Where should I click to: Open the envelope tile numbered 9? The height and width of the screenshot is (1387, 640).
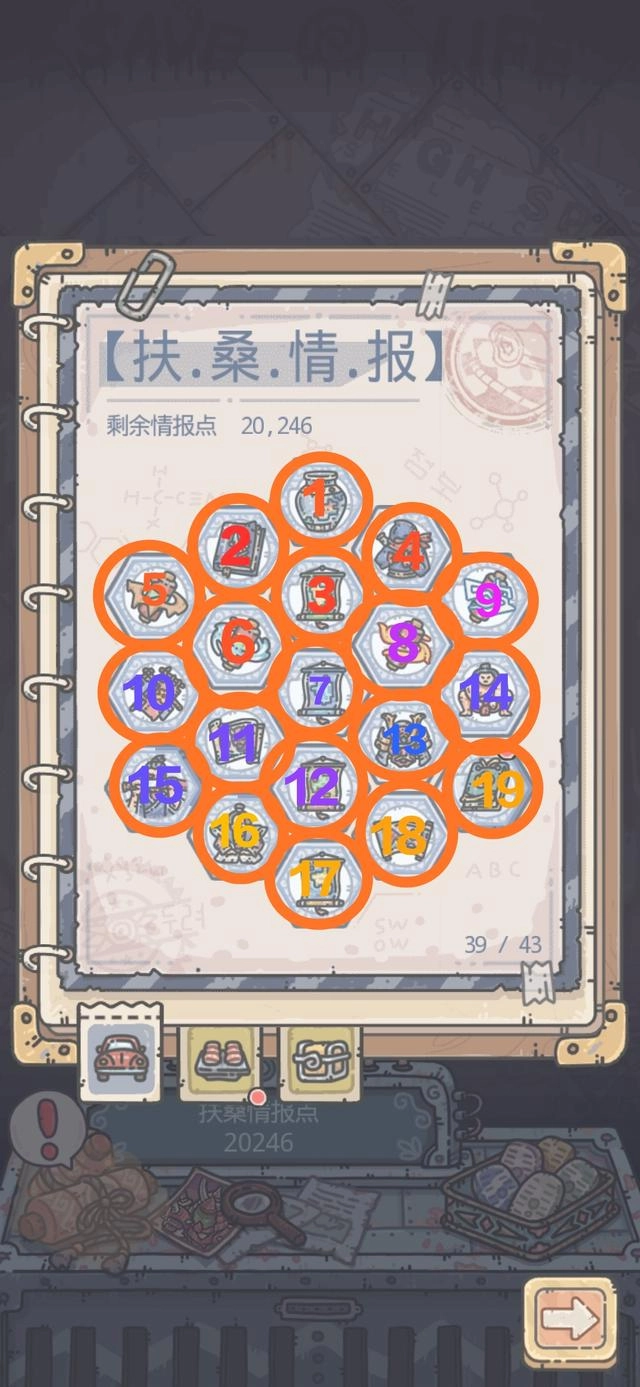(x=487, y=598)
